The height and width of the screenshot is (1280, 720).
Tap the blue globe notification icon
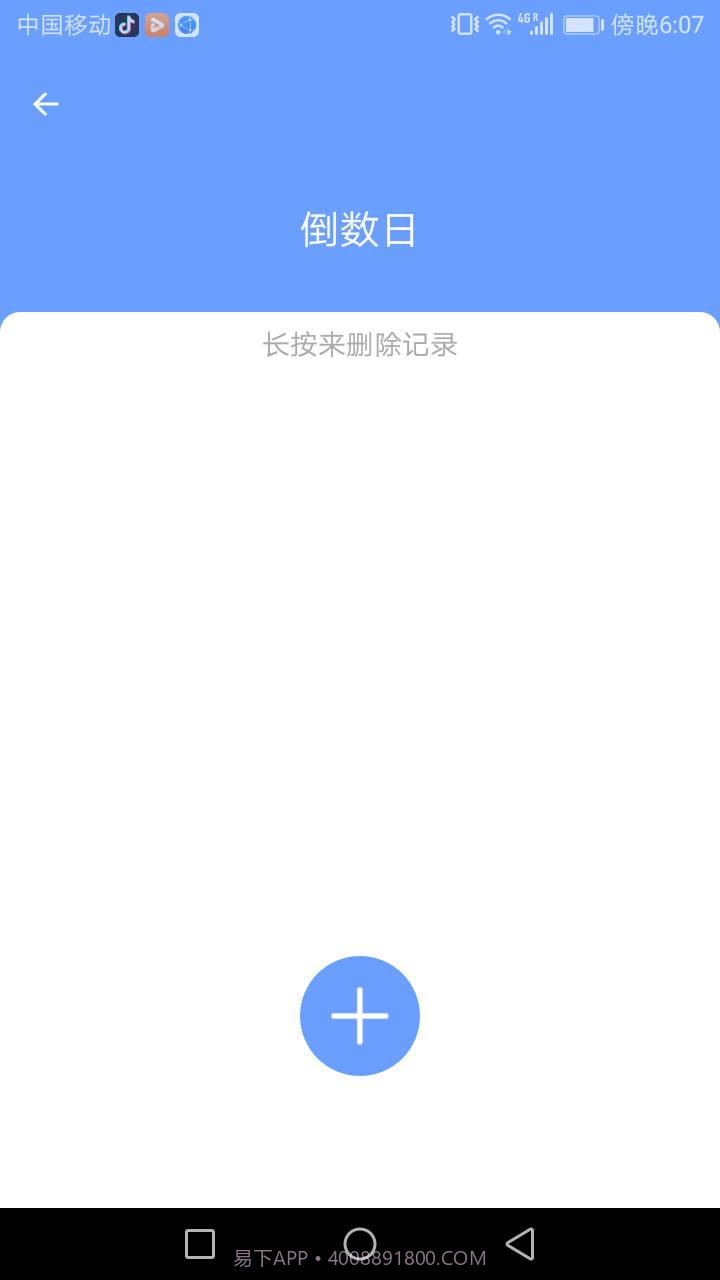pyautogui.click(x=187, y=24)
